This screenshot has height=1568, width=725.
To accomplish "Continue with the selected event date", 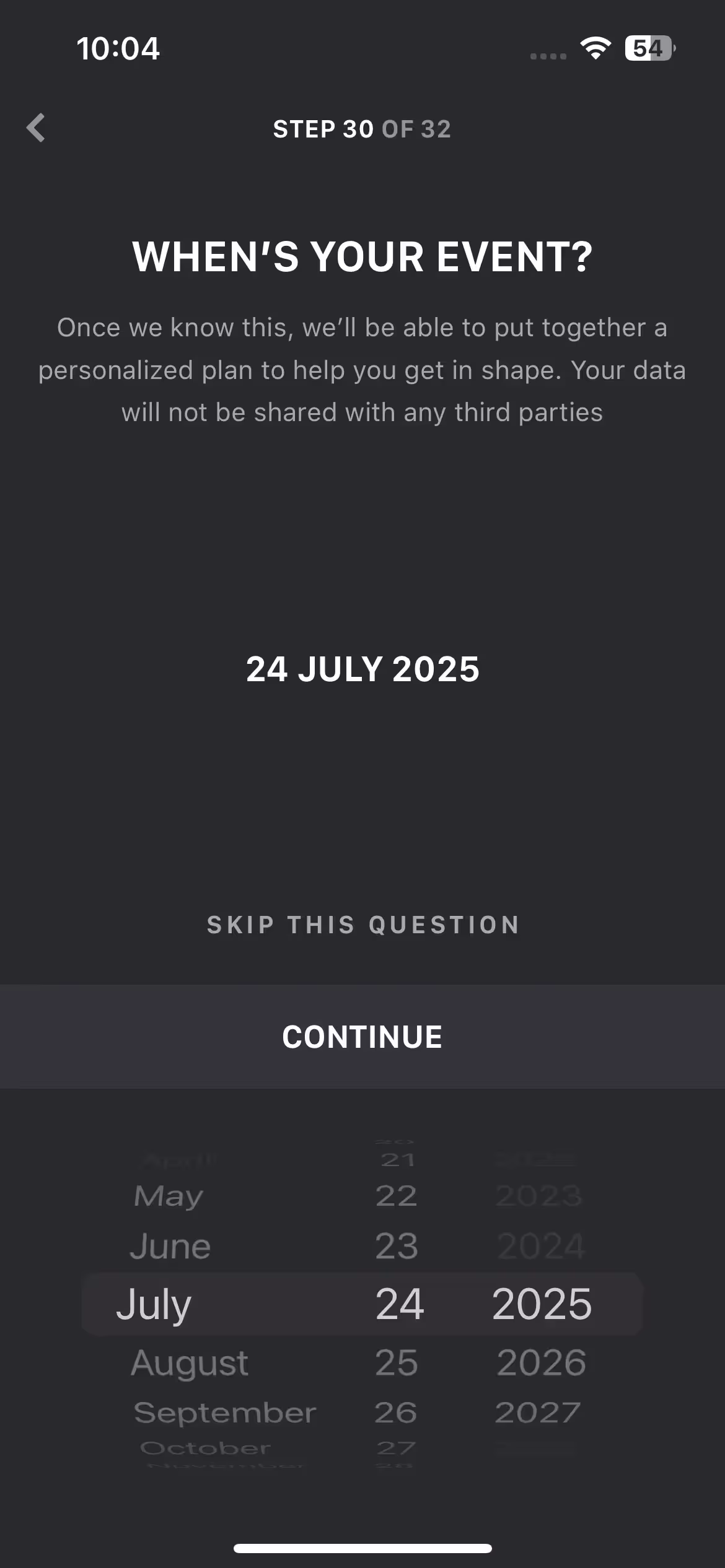I will pyautogui.click(x=362, y=1037).
